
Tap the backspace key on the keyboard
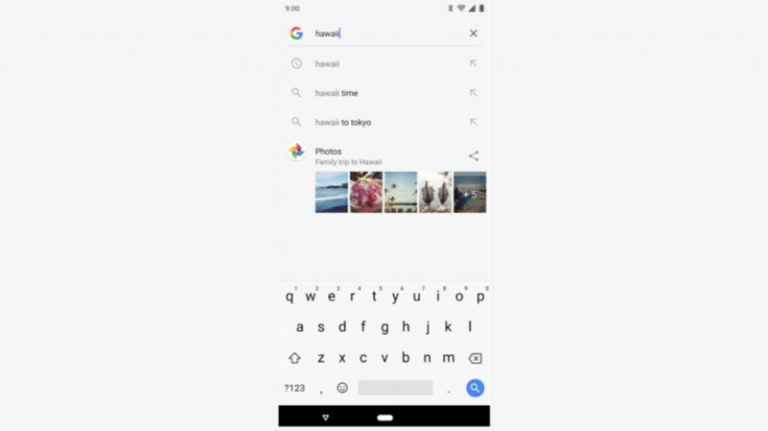click(475, 358)
